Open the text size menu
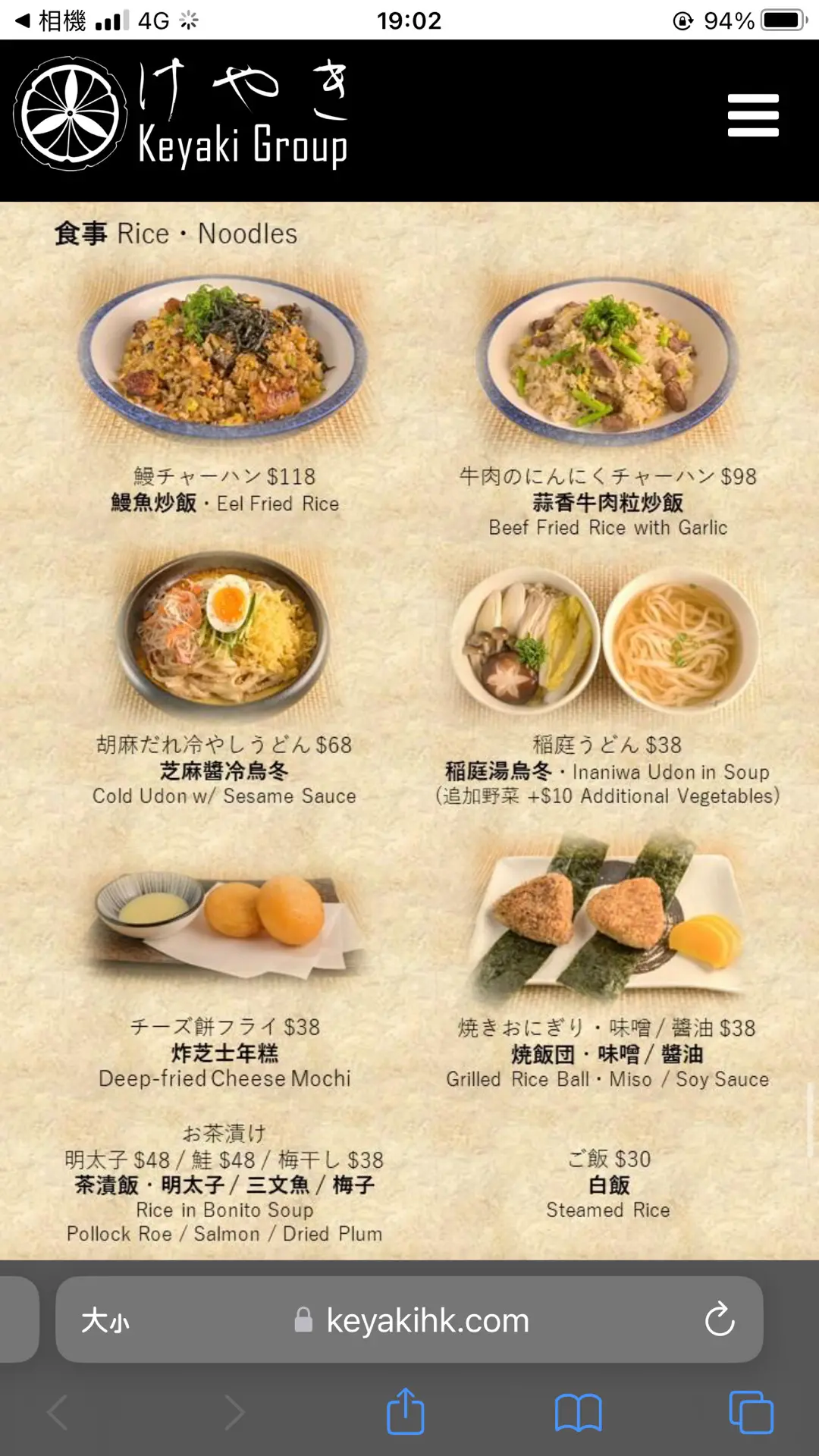The image size is (819, 1456). coord(105,1321)
